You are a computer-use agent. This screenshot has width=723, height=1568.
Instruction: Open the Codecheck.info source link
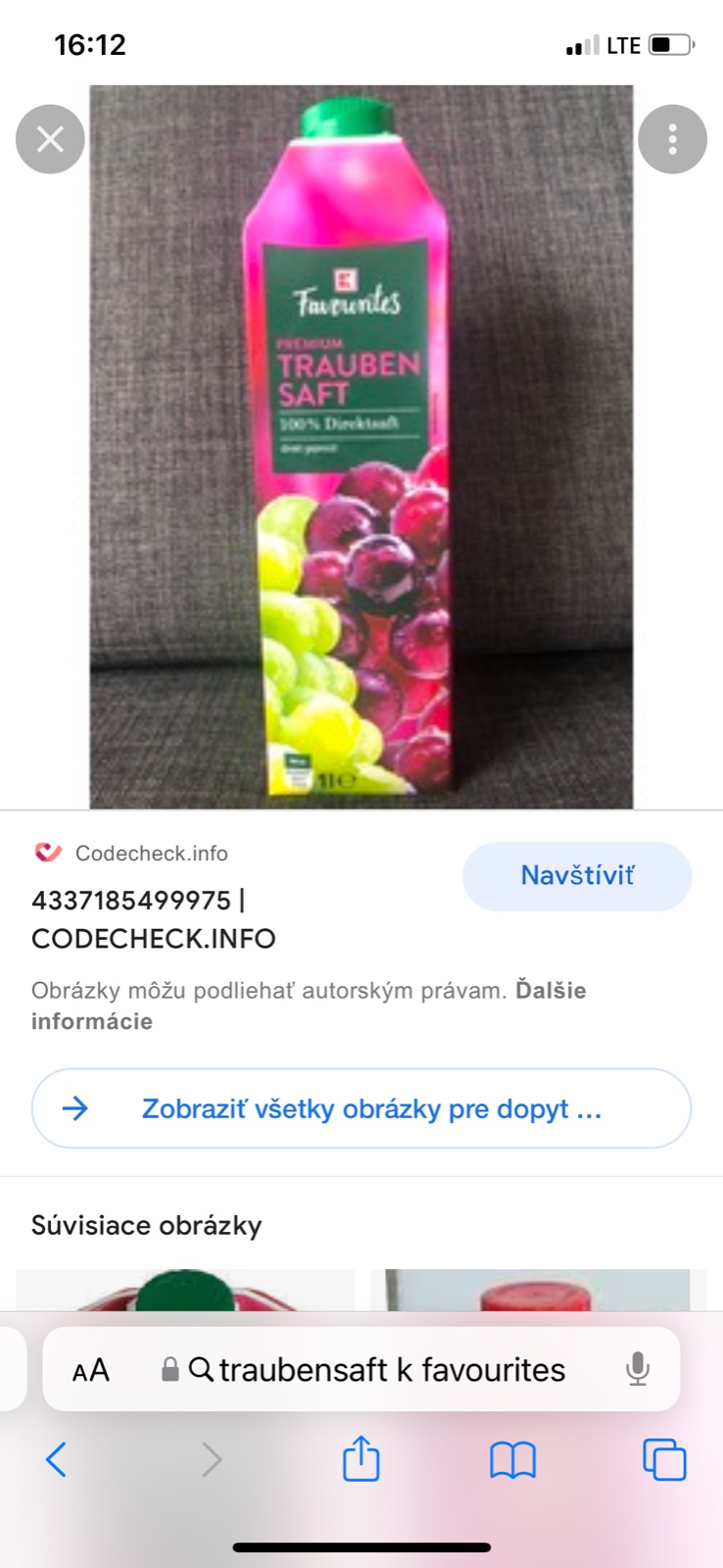click(x=151, y=854)
